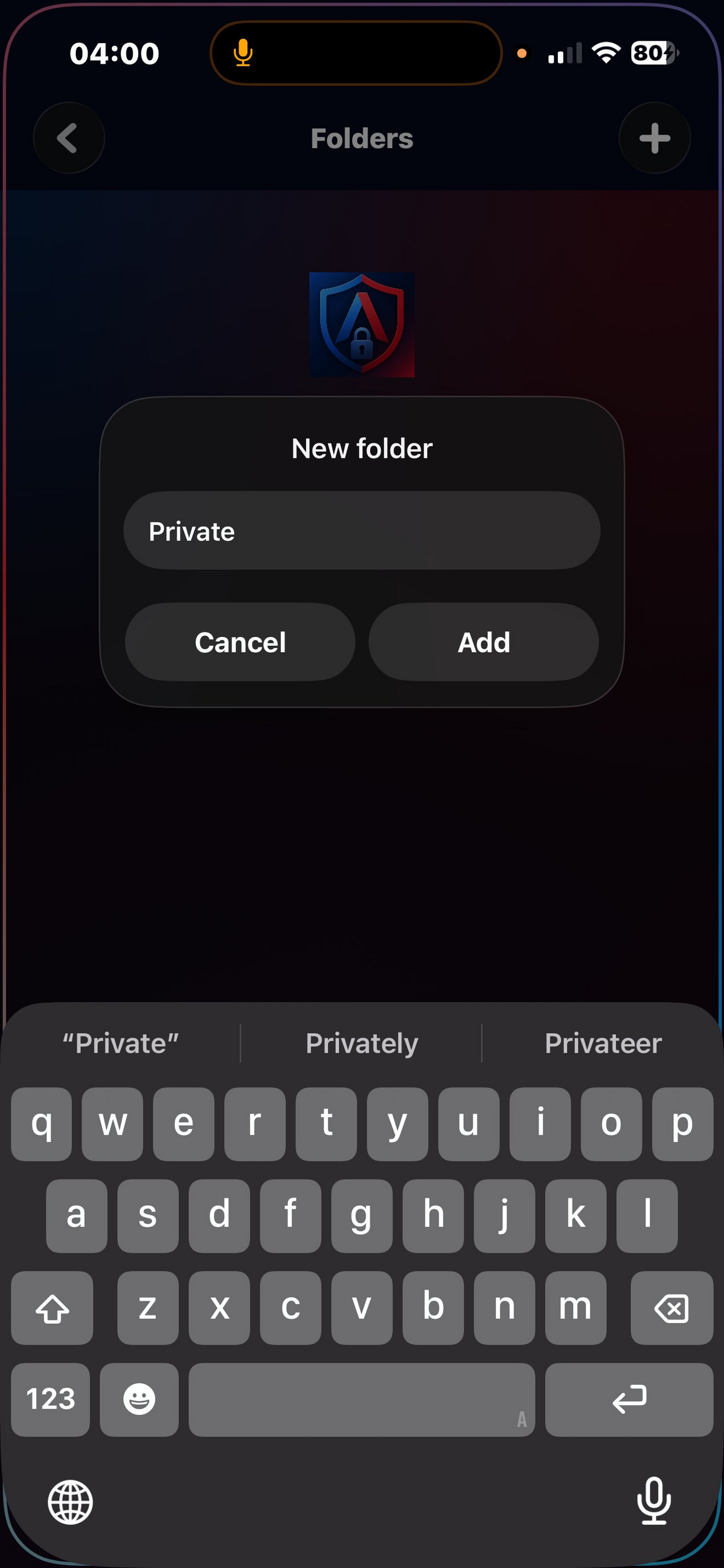The width and height of the screenshot is (724, 1568).
Task: Tap the back chevron on Folders screen
Action: [68, 138]
